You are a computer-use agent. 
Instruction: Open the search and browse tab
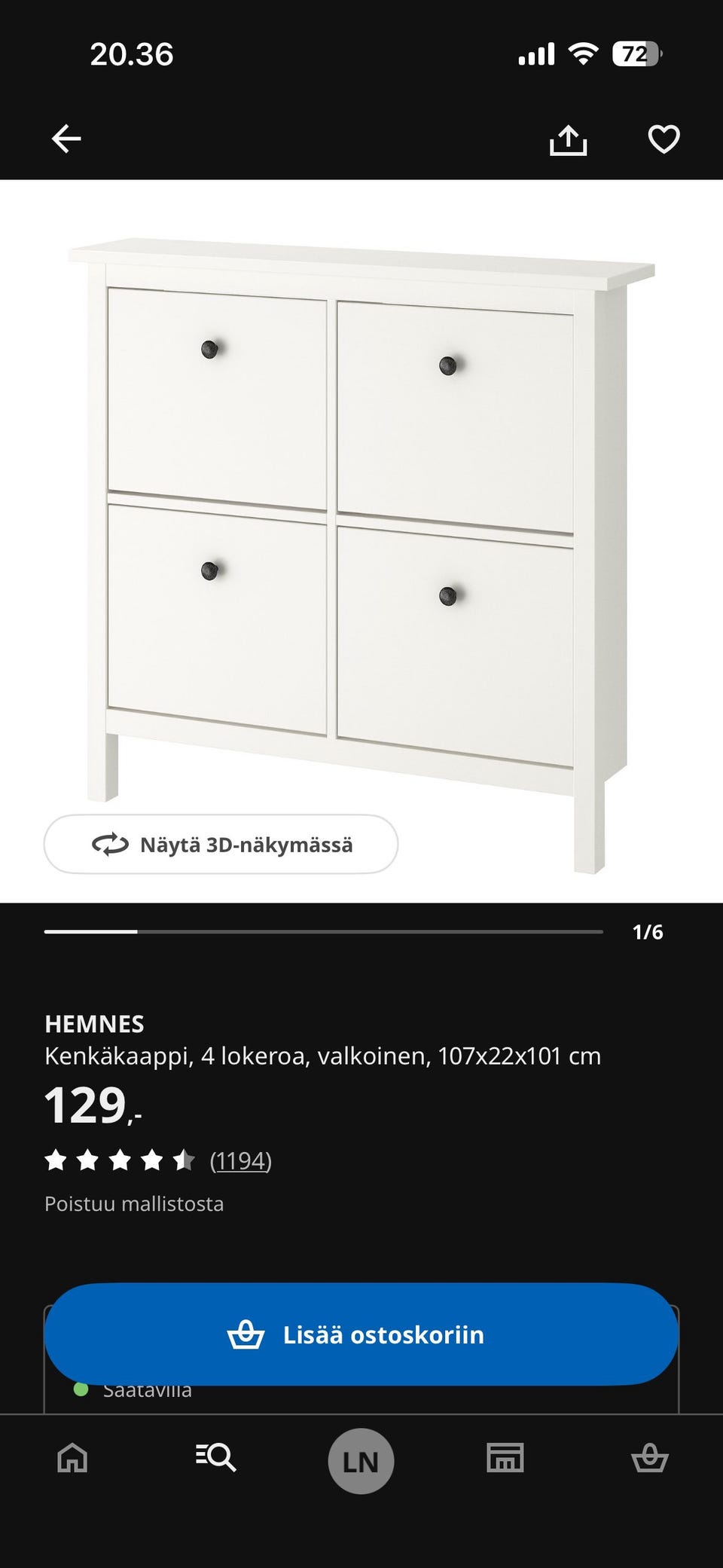[215, 1458]
